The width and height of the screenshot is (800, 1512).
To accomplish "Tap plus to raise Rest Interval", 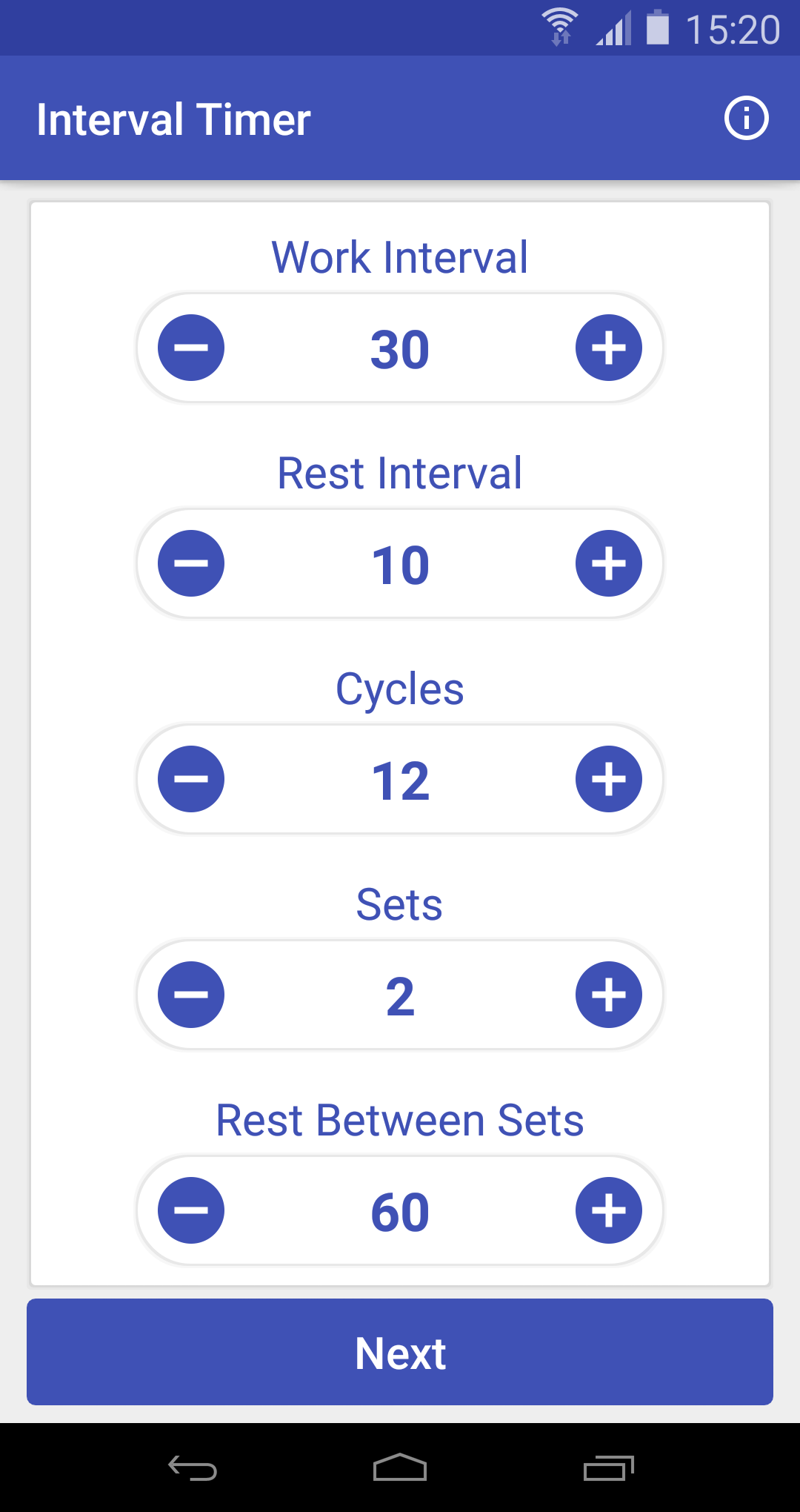I will (609, 563).
